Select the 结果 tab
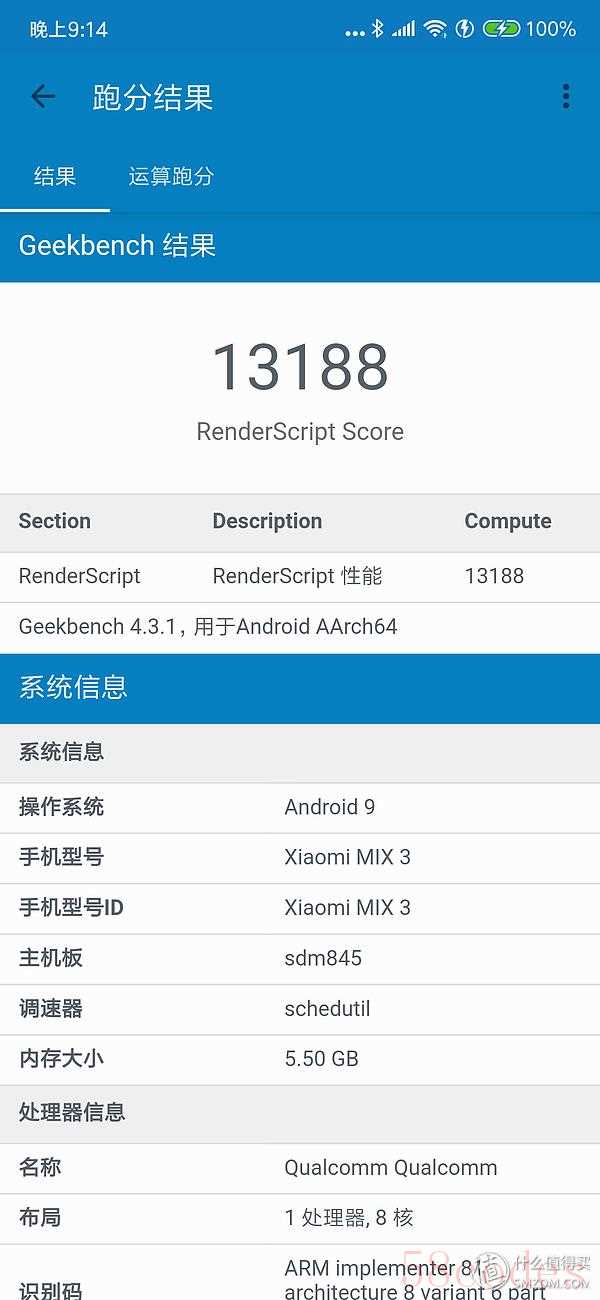600x1300 pixels. click(55, 177)
